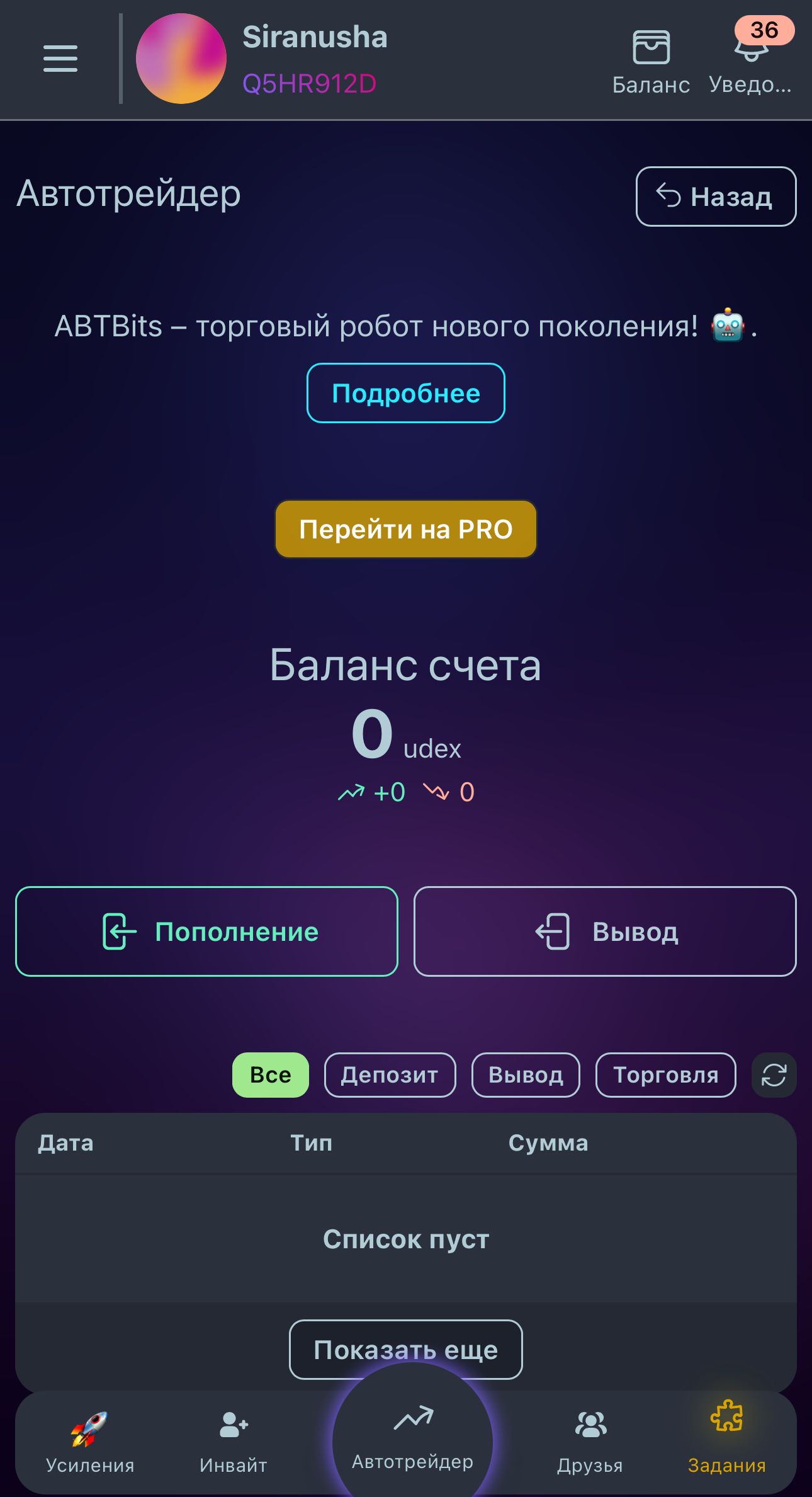Open Подробнее about ABTBits
This screenshot has width=812, height=1497.
point(405,393)
